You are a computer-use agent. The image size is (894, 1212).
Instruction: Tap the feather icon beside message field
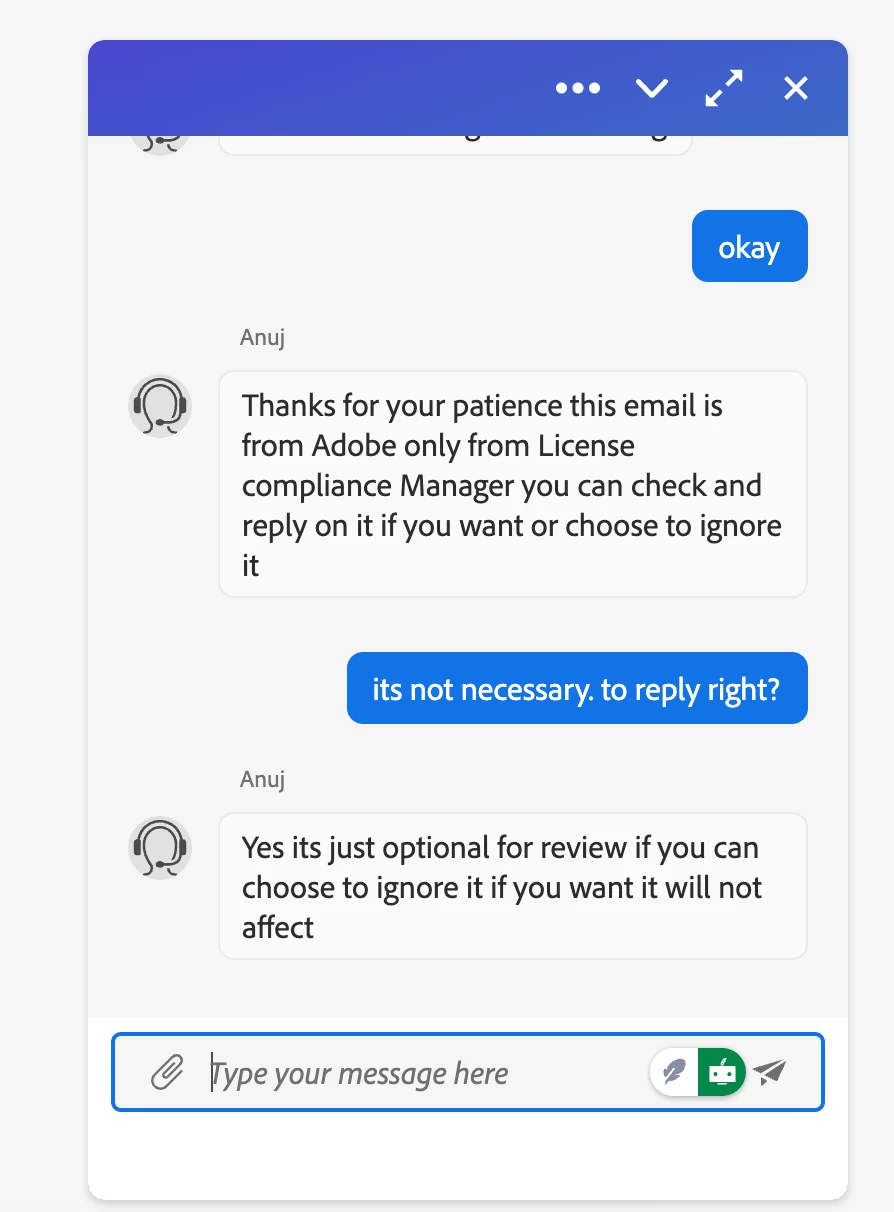[676, 1073]
